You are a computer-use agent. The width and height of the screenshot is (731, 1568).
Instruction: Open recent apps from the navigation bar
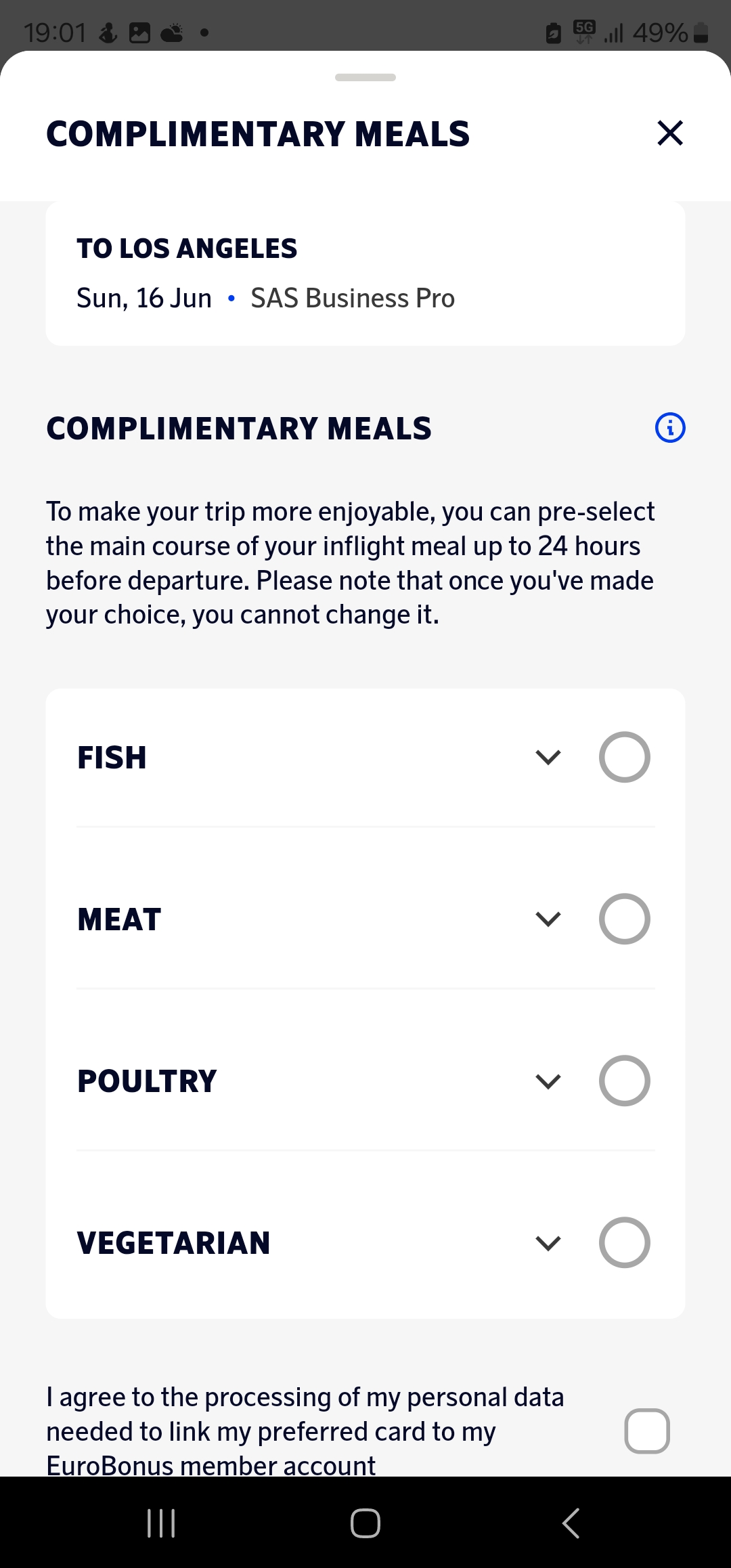click(161, 1523)
